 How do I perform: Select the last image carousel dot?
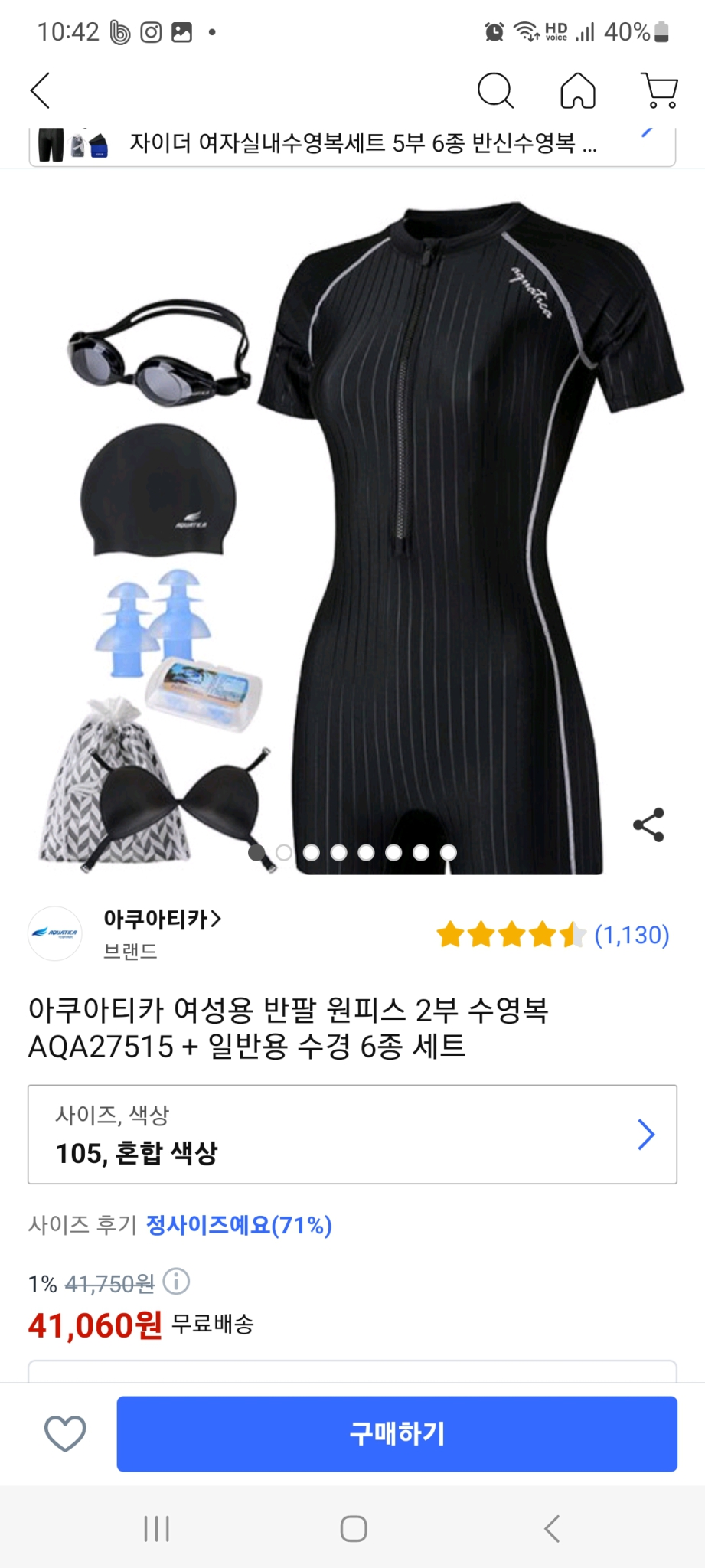(449, 851)
